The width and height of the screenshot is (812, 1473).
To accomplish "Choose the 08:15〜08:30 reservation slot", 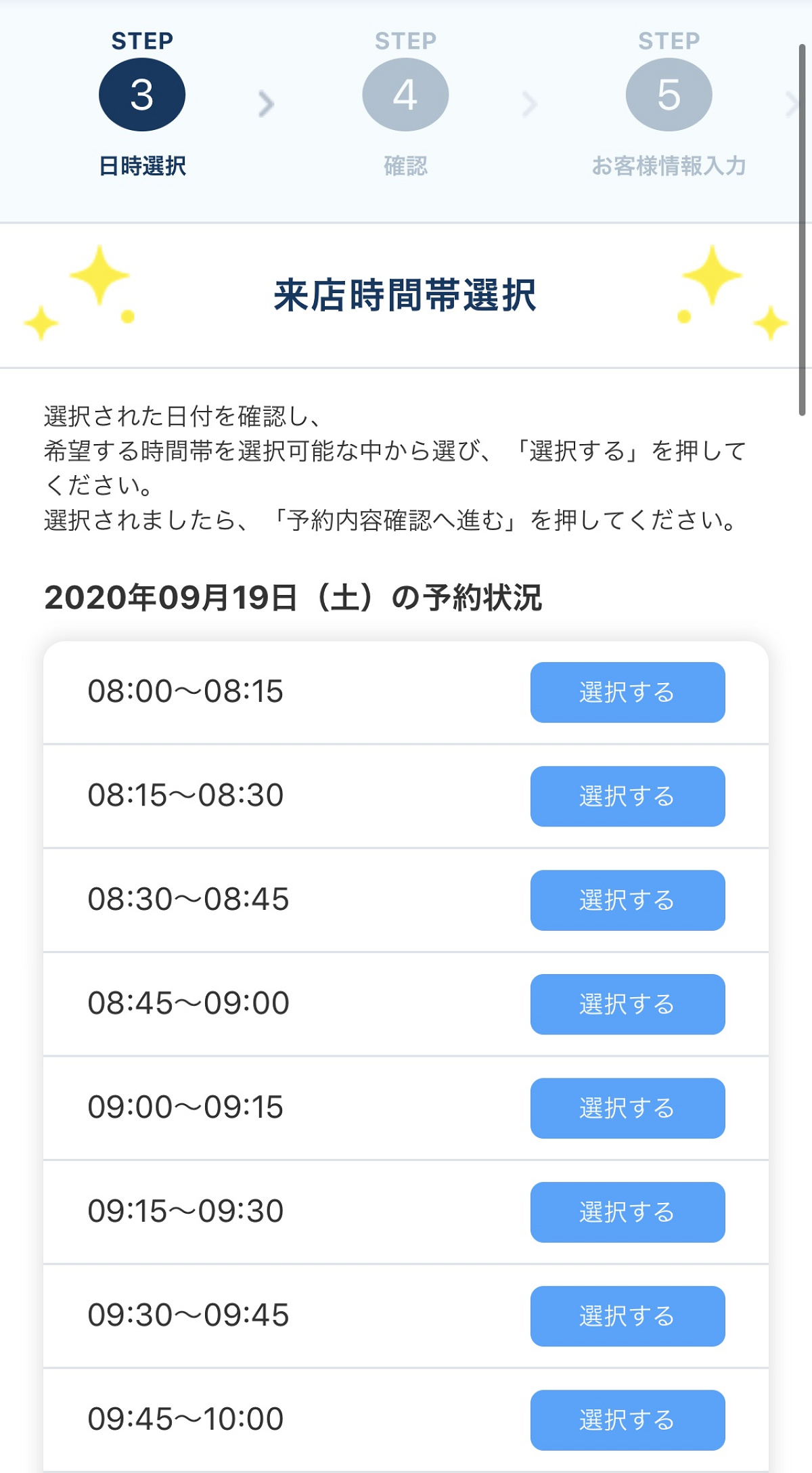I will point(627,797).
